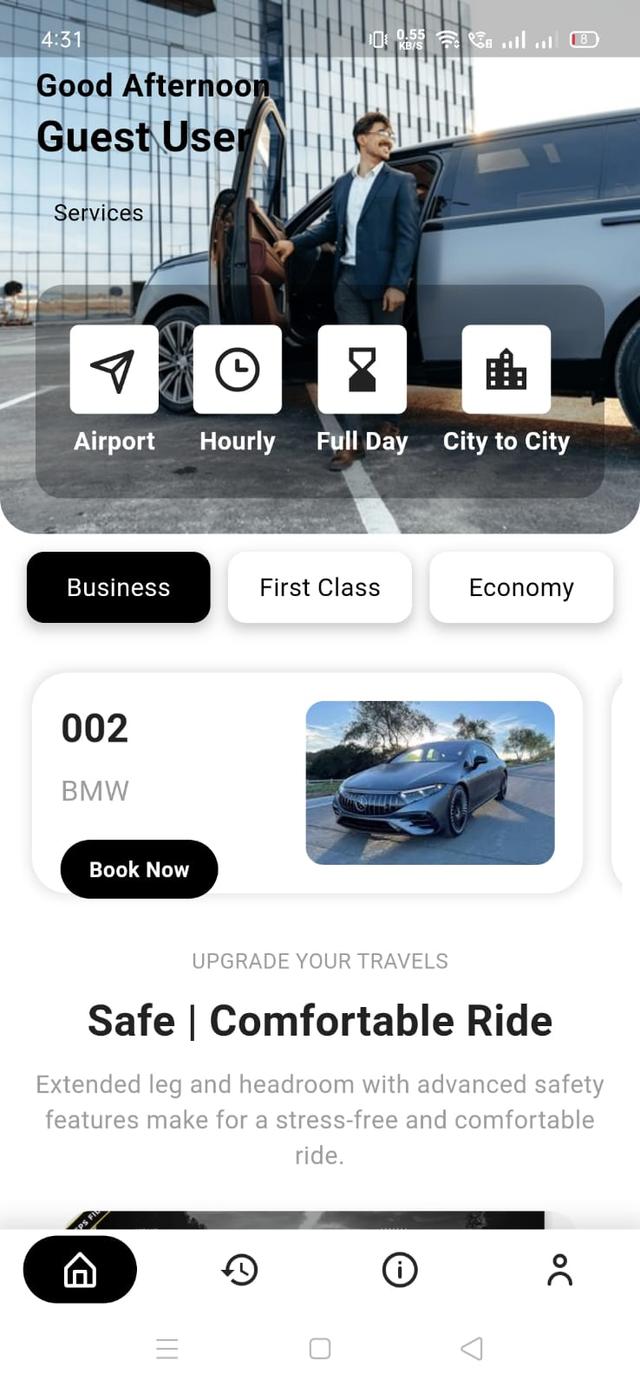
Task: Switch to the First Class category
Action: (x=320, y=587)
